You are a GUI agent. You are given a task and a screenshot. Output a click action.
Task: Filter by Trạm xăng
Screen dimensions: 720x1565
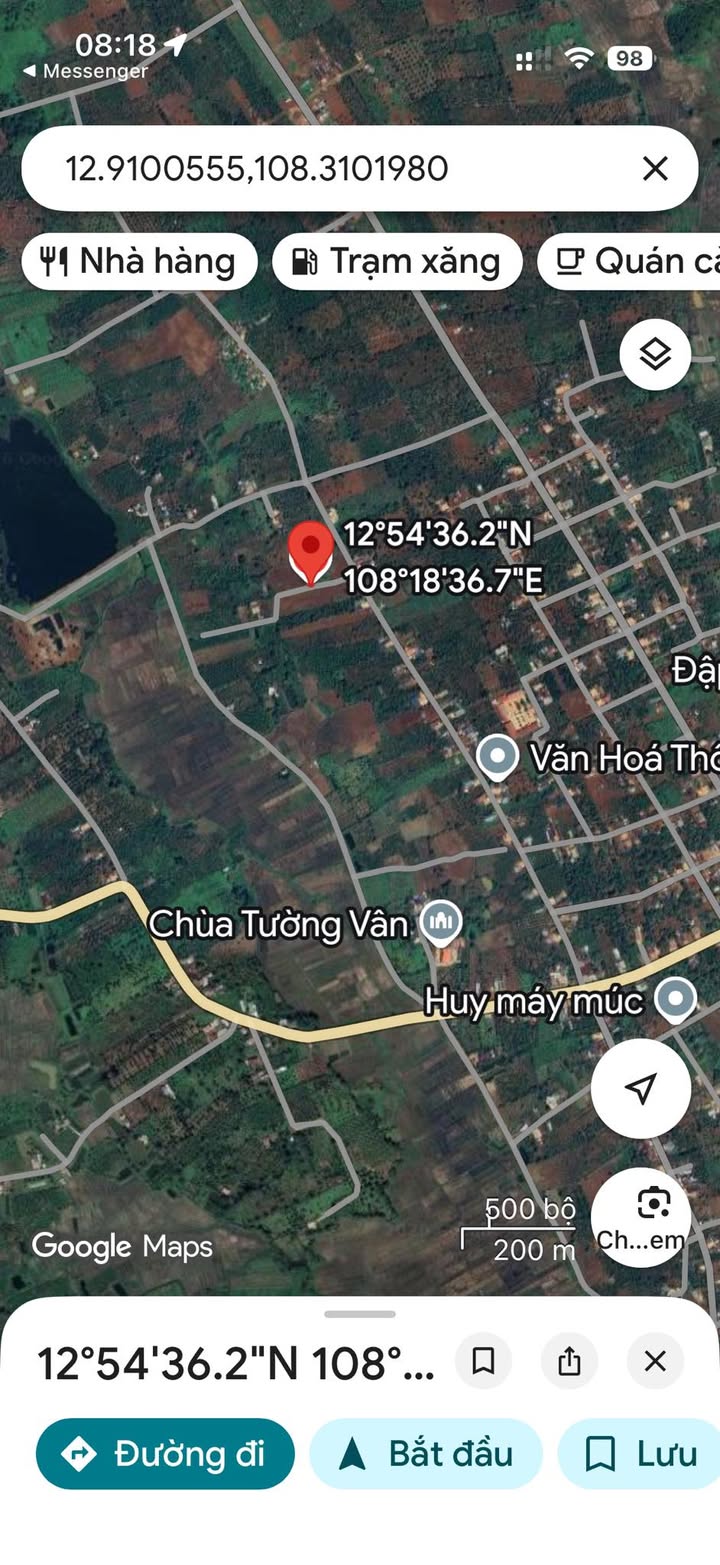pyautogui.click(x=397, y=262)
